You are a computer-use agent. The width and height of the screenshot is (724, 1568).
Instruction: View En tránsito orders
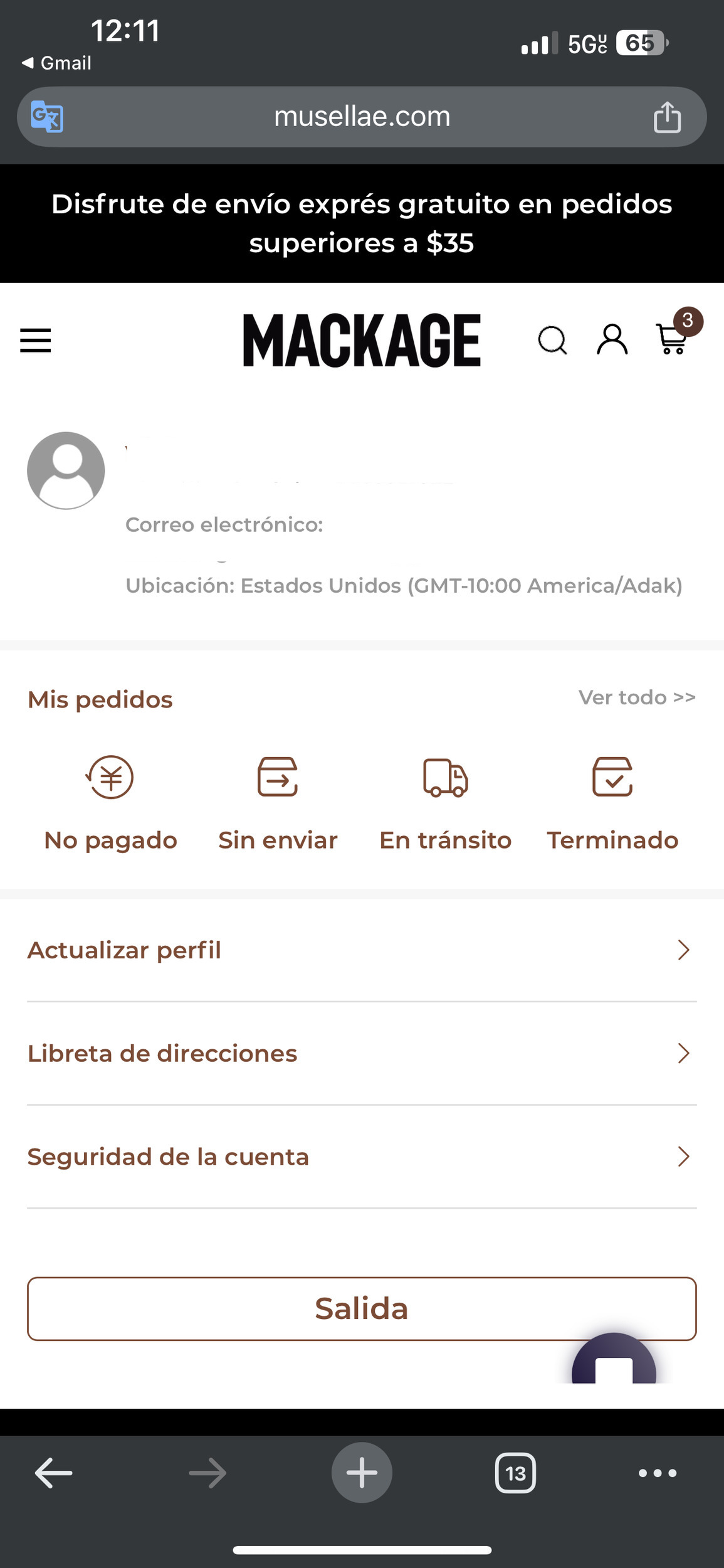(x=445, y=803)
